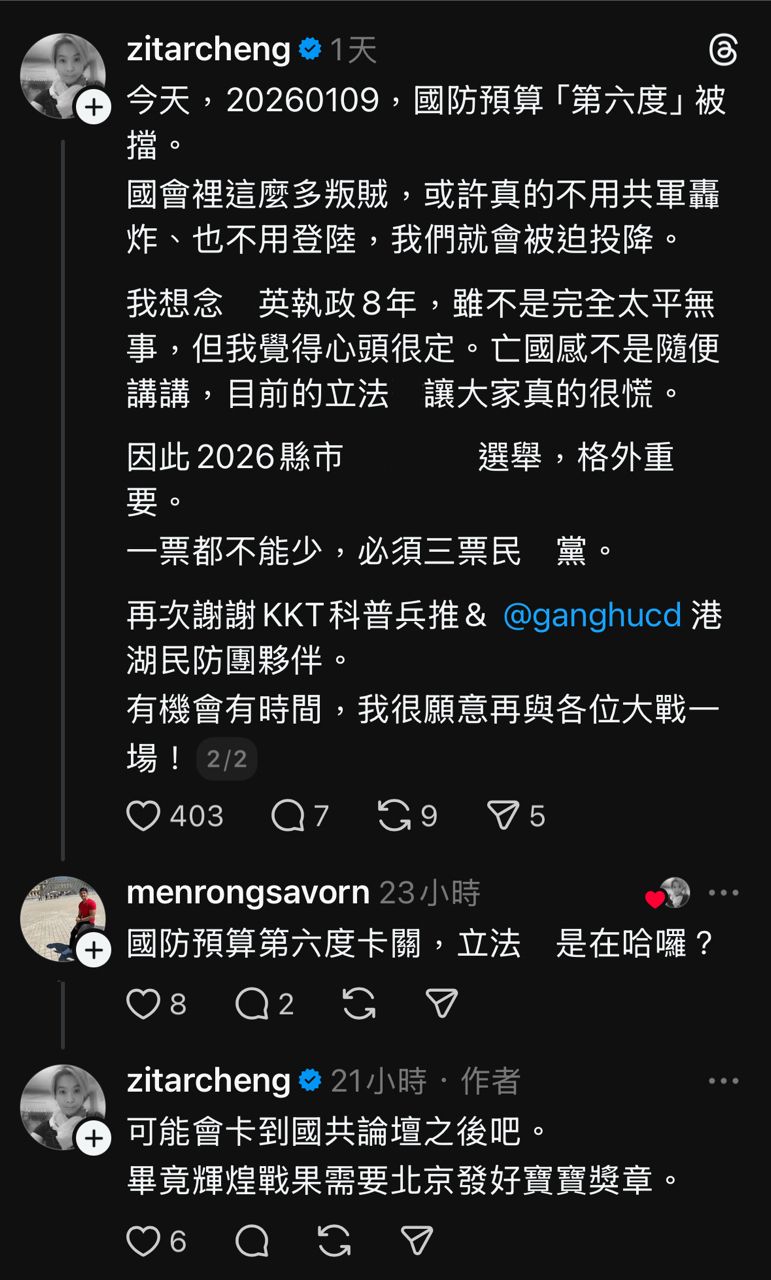Viewport: 771px width, 1280px height.
Task: Follow zitarcheng via plus on top avatar
Action: (x=93, y=107)
